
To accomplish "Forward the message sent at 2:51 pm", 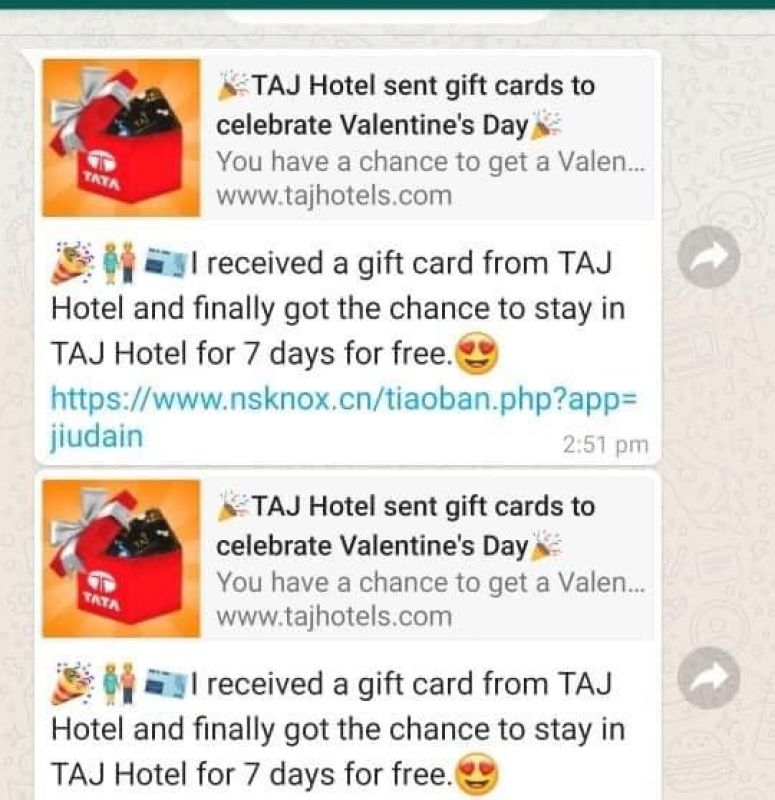I will pyautogui.click(x=708, y=258).
